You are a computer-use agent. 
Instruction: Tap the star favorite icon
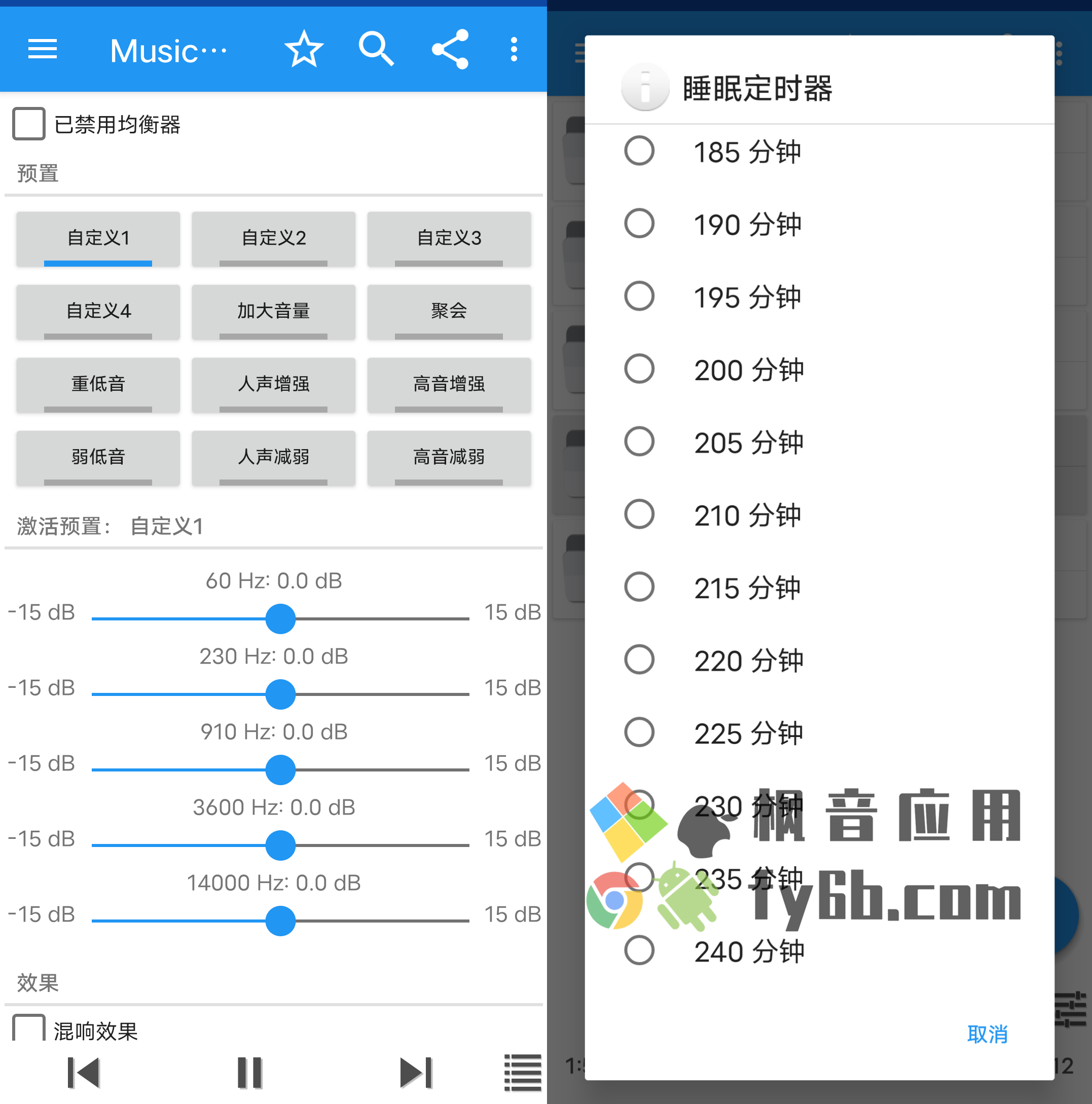304,50
